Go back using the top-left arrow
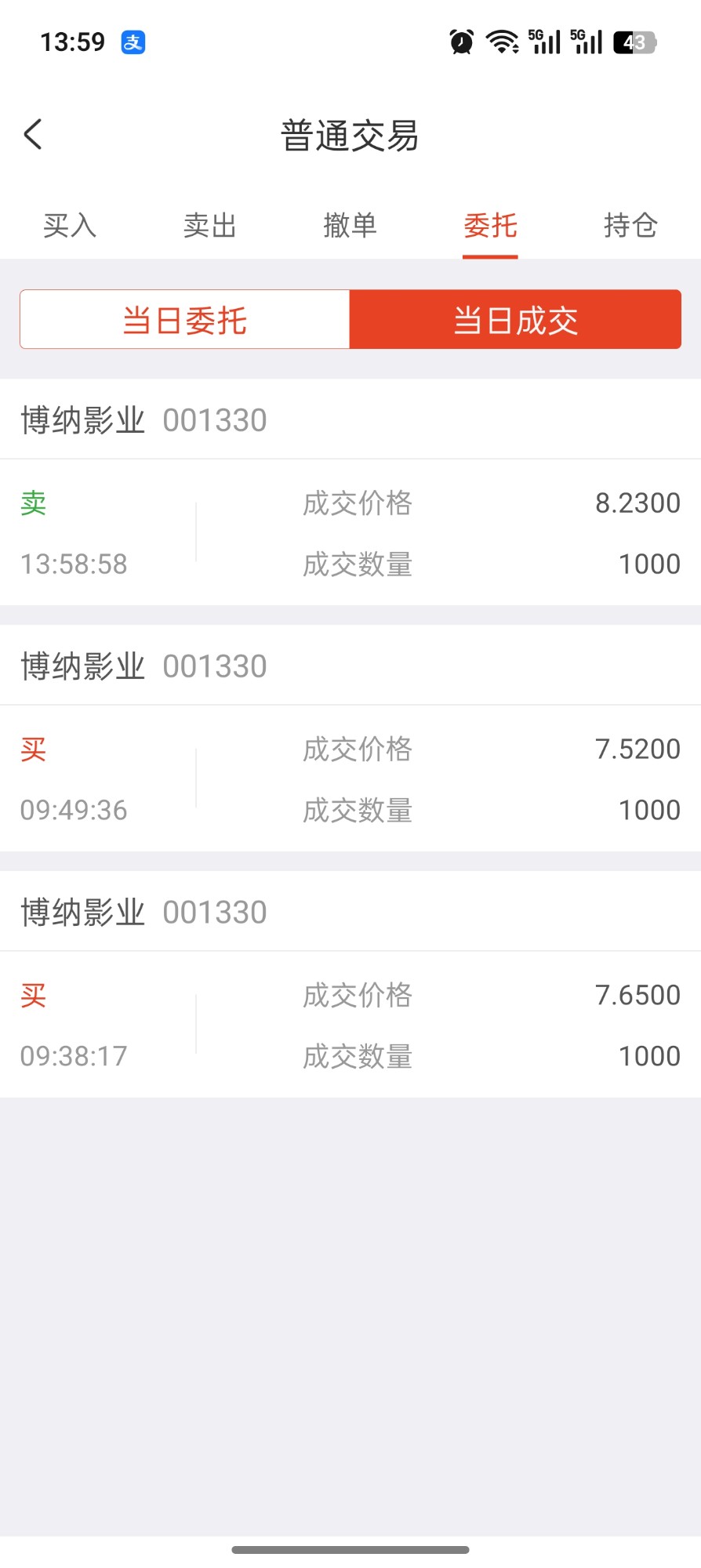This screenshot has width=701, height=1568. pyautogui.click(x=33, y=135)
